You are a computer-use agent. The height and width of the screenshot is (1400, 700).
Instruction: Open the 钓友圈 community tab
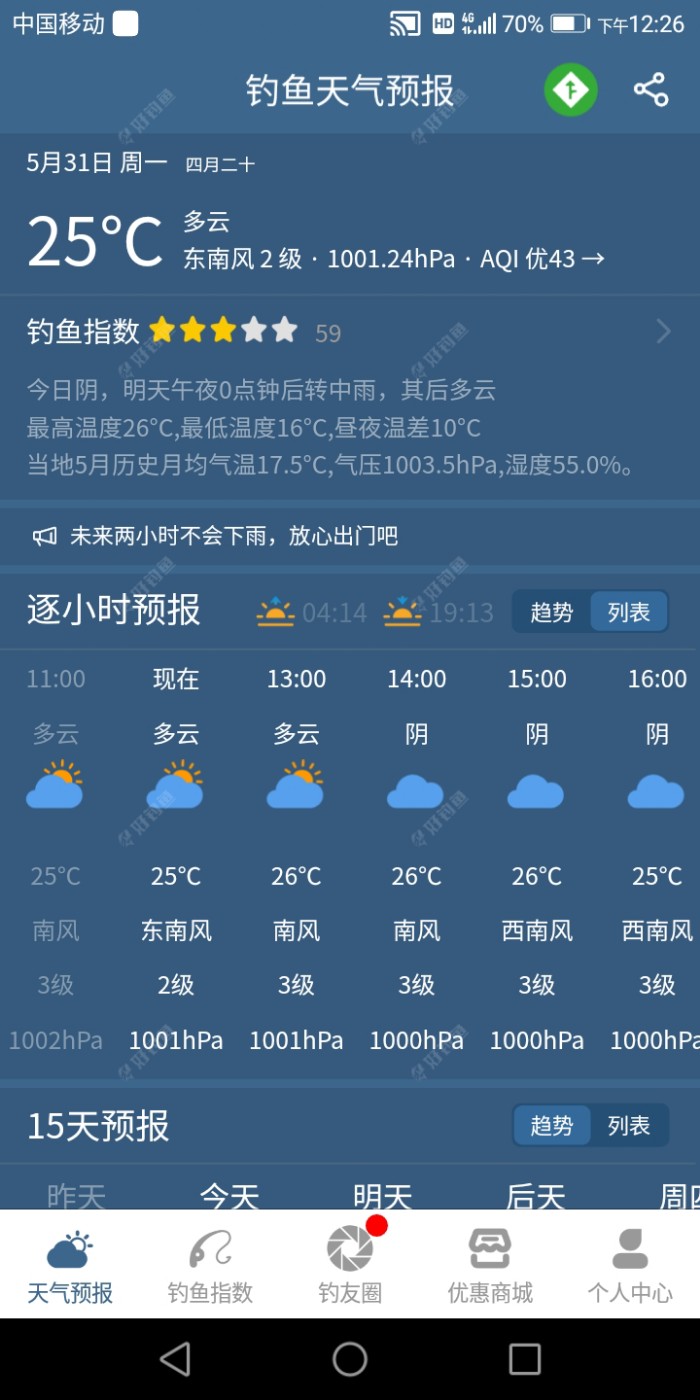(350, 1266)
